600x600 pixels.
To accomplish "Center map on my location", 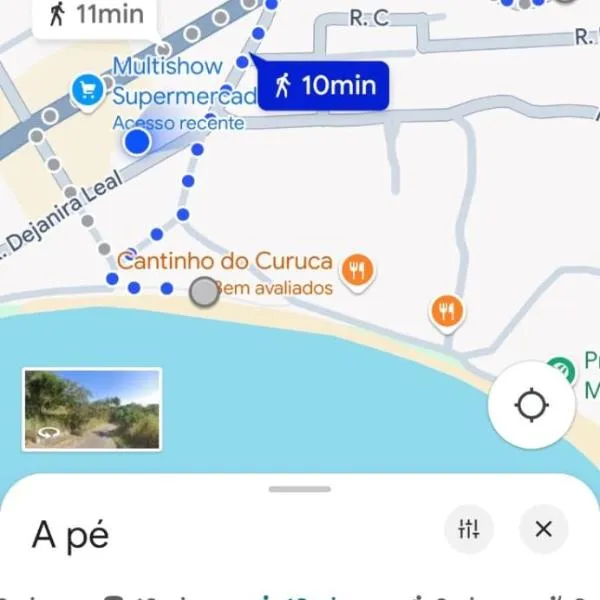I will pyautogui.click(x=531, y=405).
